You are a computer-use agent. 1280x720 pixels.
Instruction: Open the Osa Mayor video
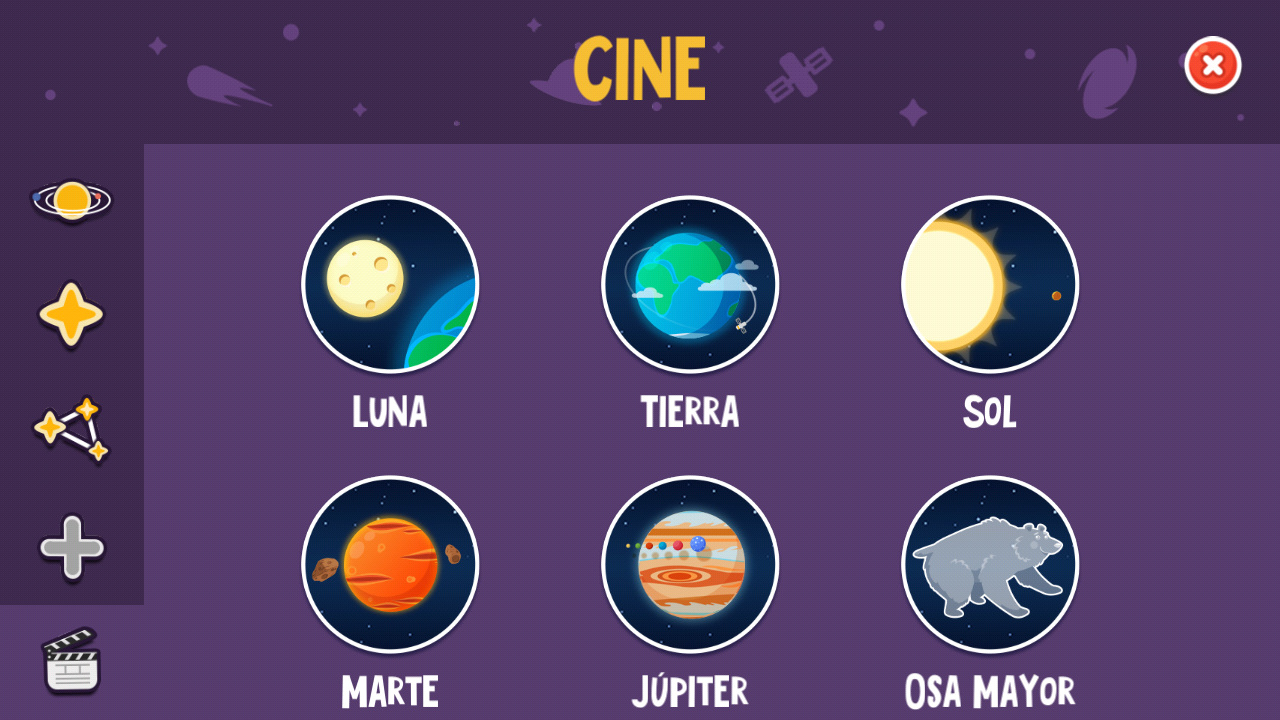[x=990, y=564]
